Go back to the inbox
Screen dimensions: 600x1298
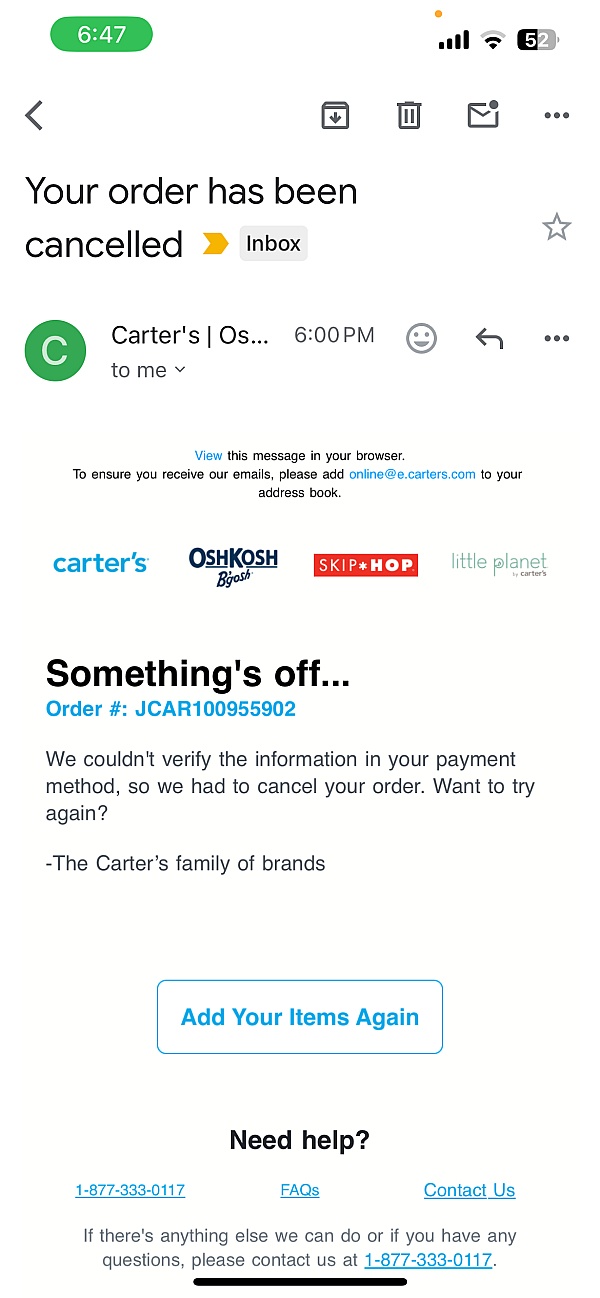pyautogui.click(x=35, y=116)
